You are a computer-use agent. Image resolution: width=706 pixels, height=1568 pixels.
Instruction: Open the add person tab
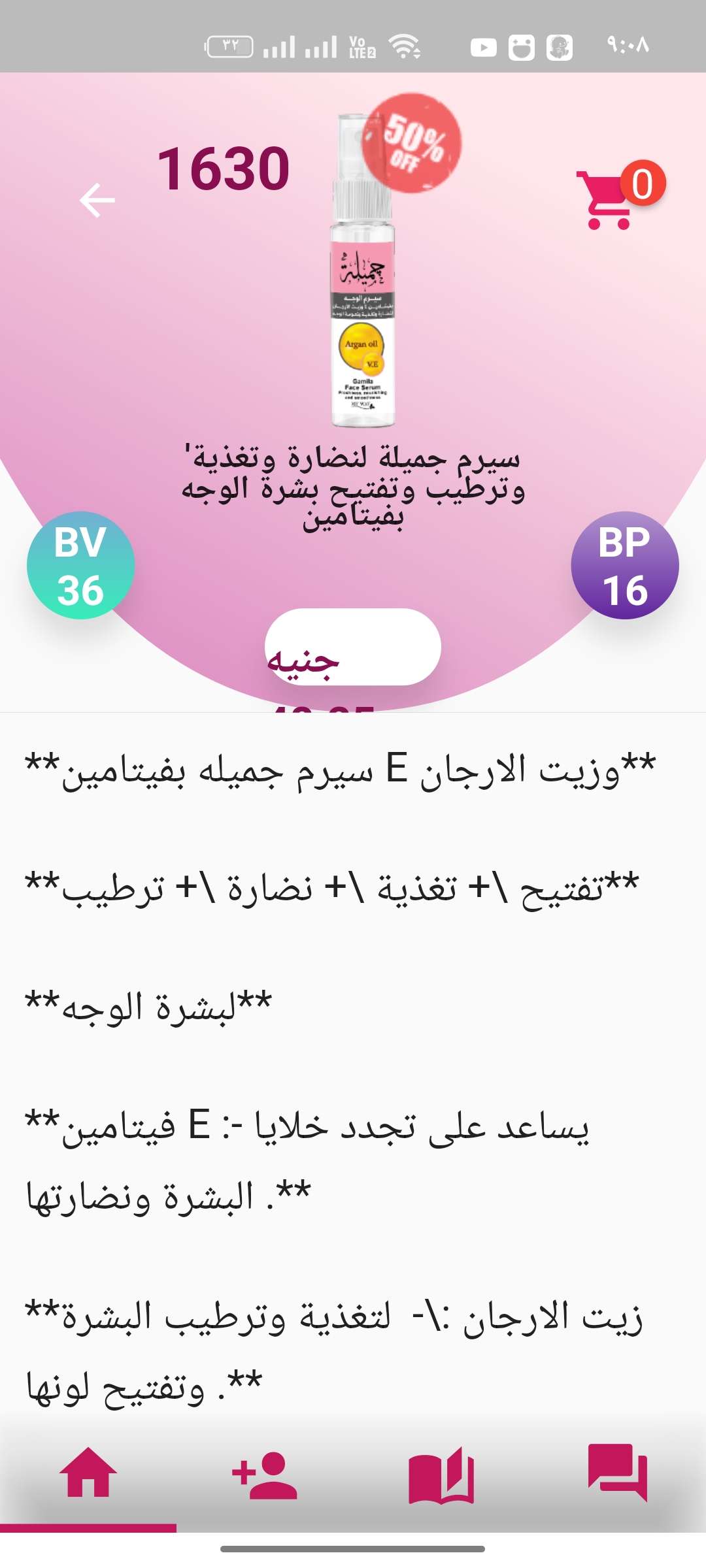pyautogui.click(x=265, y=1475)
